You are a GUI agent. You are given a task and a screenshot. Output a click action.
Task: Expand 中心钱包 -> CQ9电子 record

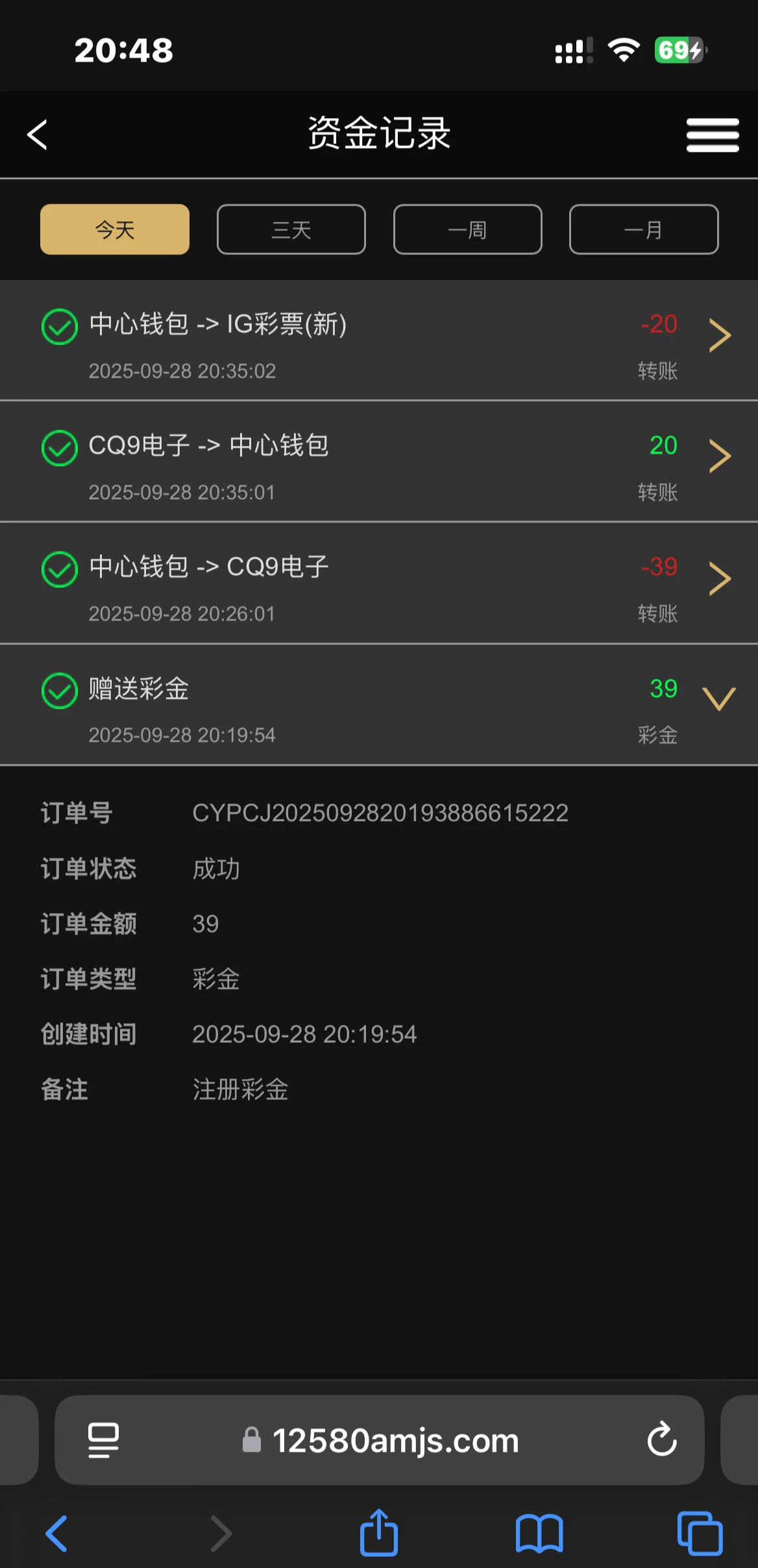click(x=719, y=578)
